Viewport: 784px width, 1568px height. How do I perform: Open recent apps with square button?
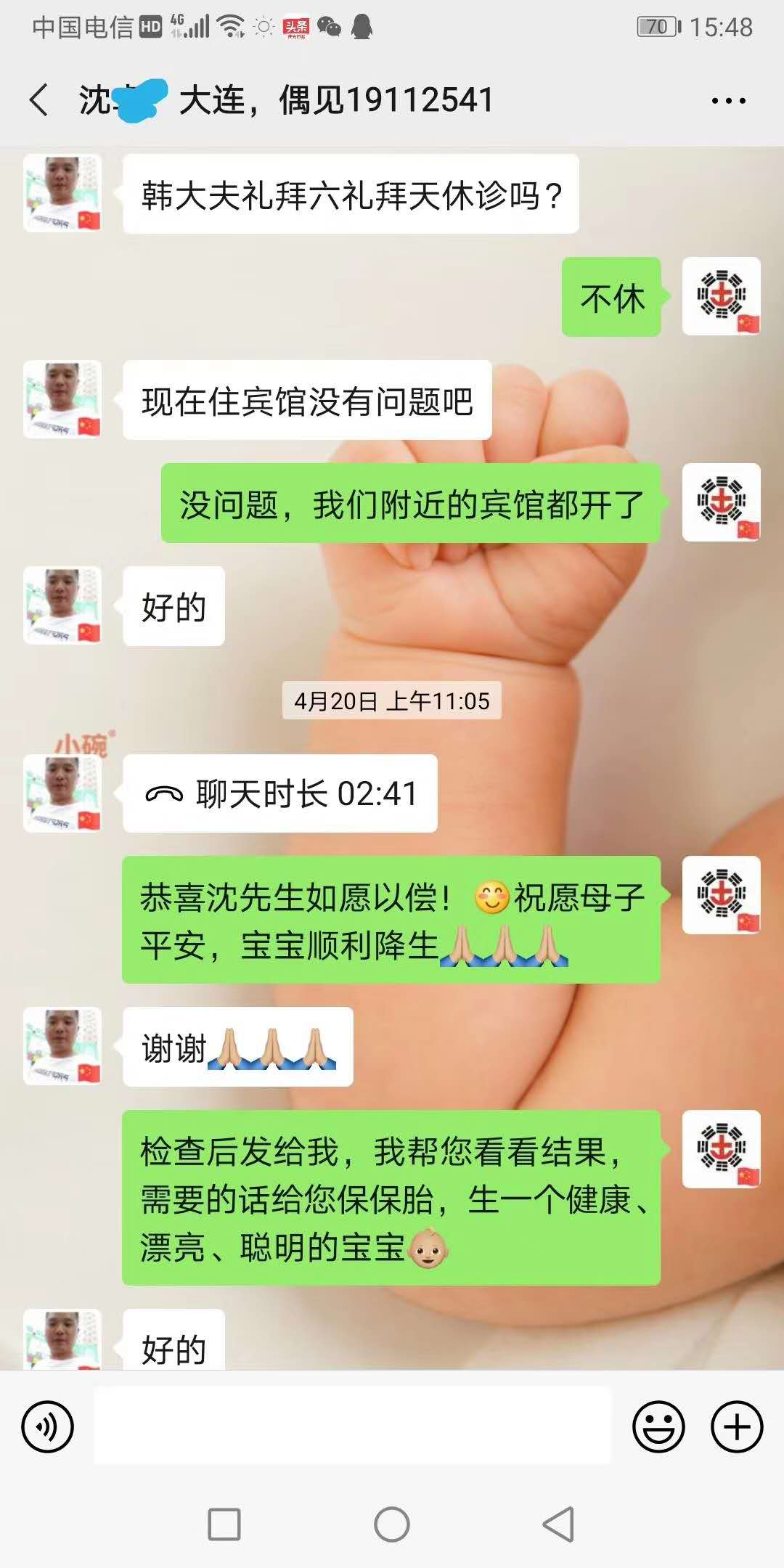(224, 1524)
